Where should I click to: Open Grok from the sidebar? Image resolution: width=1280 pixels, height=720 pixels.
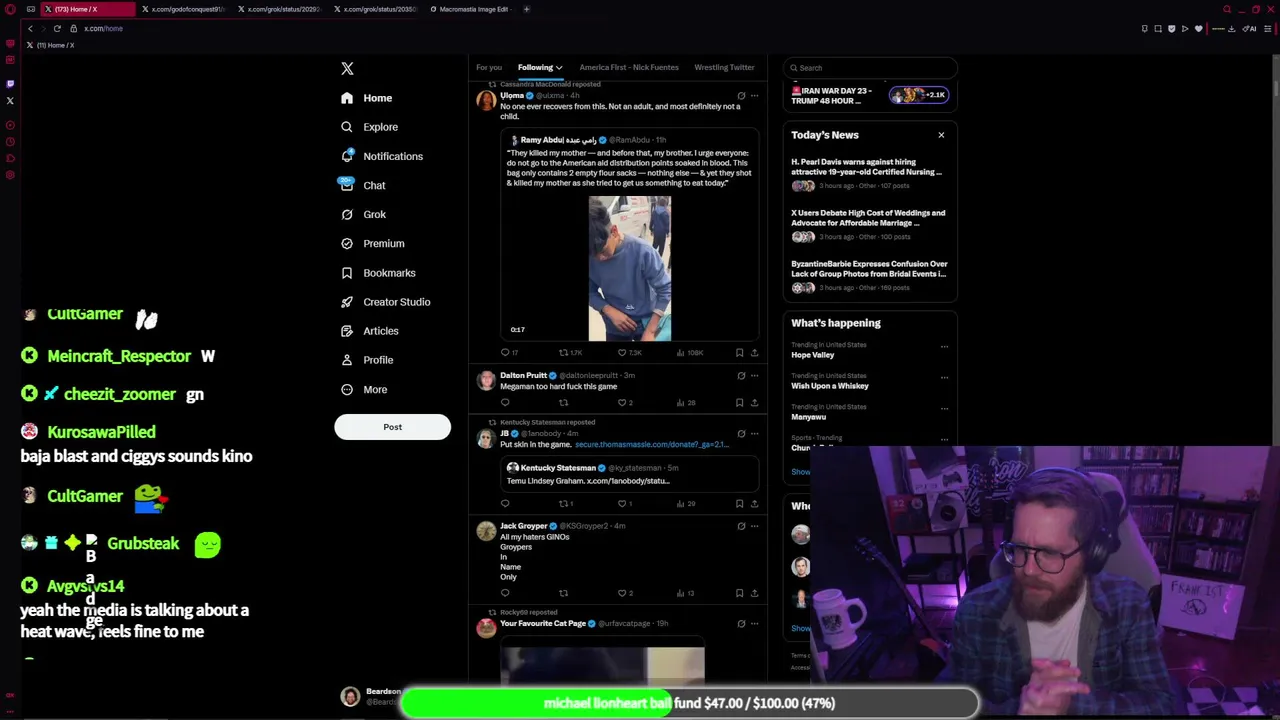tap(374, 214)
